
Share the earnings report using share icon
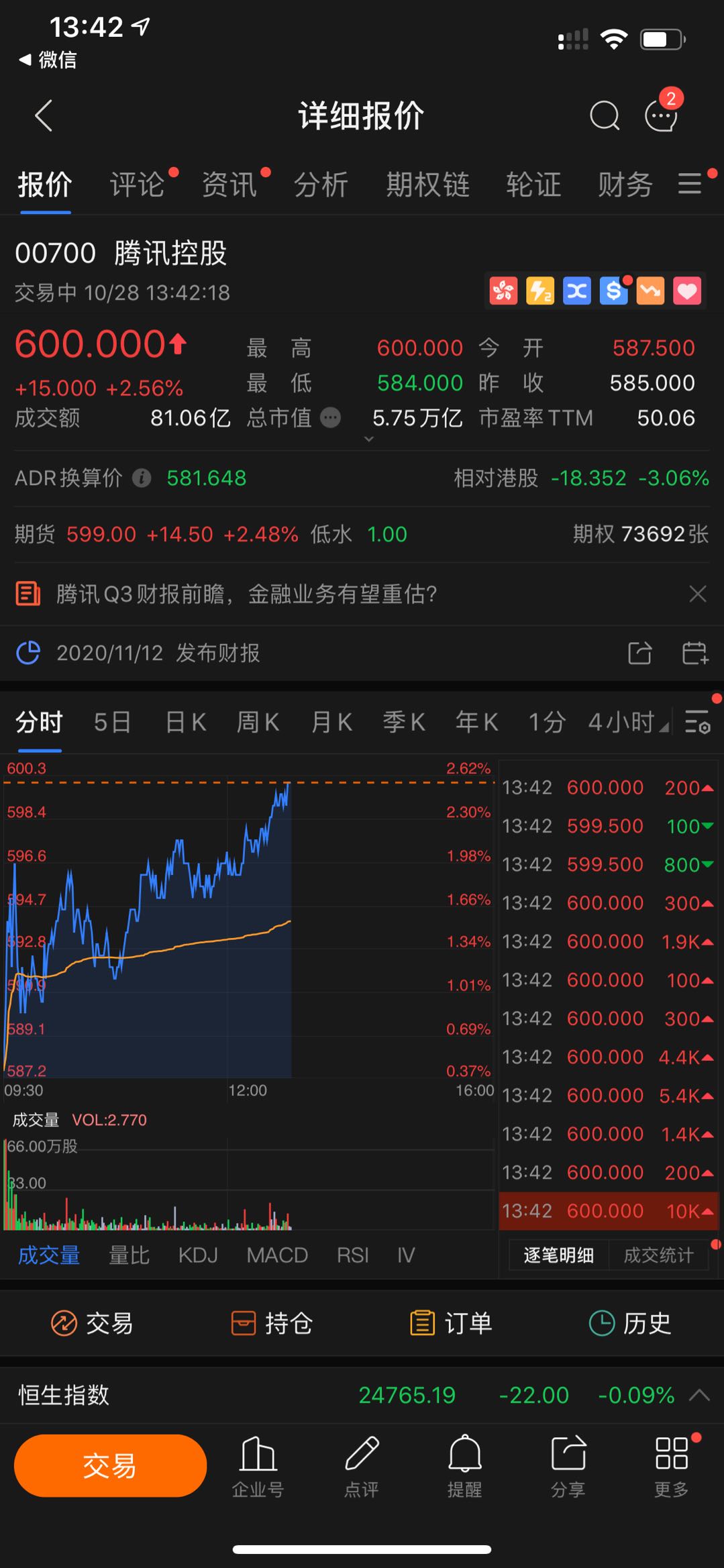[x=639, y=653]
